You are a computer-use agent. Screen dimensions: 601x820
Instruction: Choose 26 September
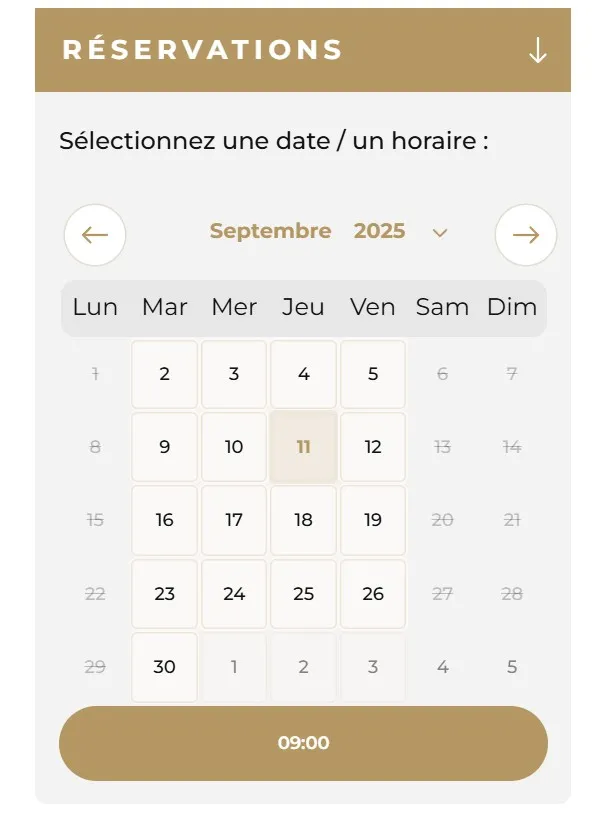tap(373, 594)
